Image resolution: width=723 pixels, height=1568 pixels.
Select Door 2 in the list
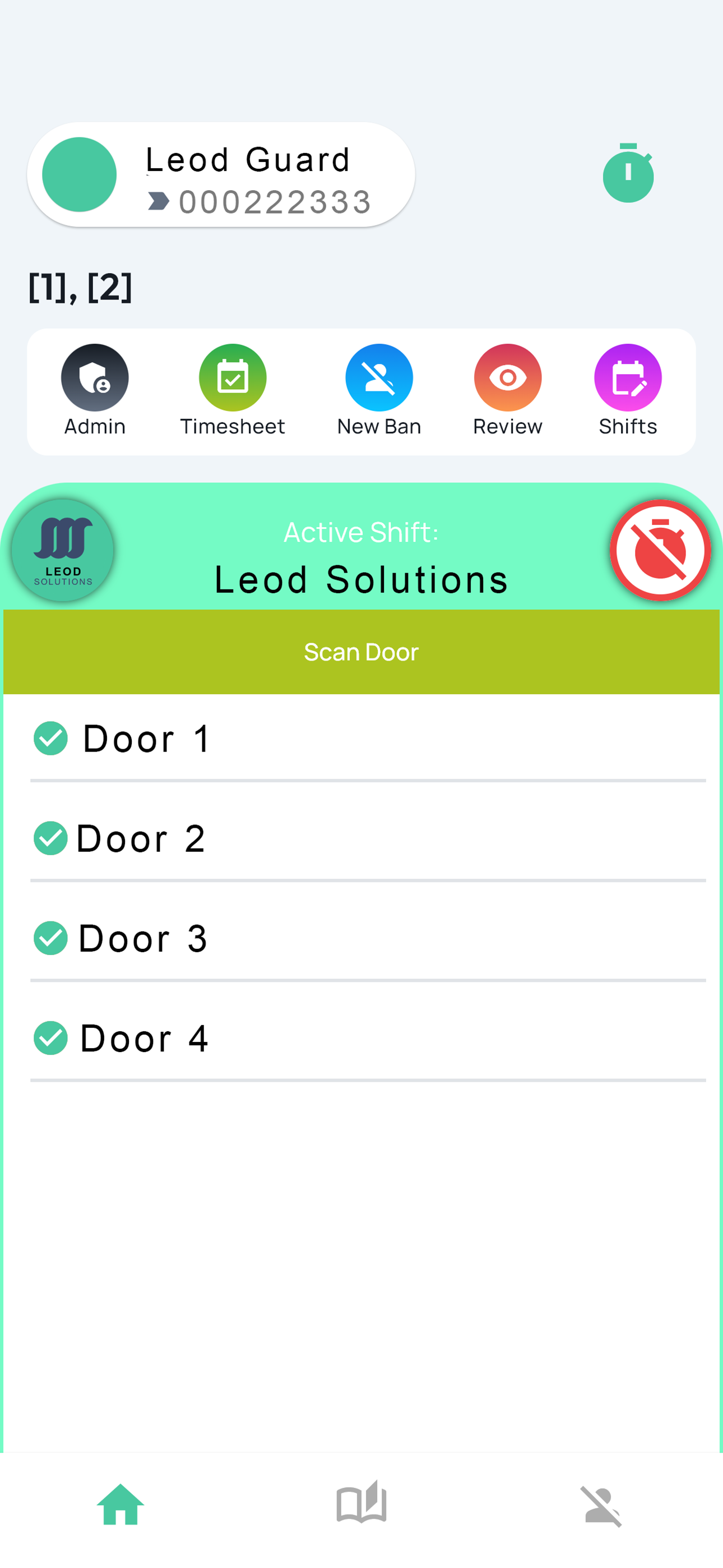click(368, 838)
